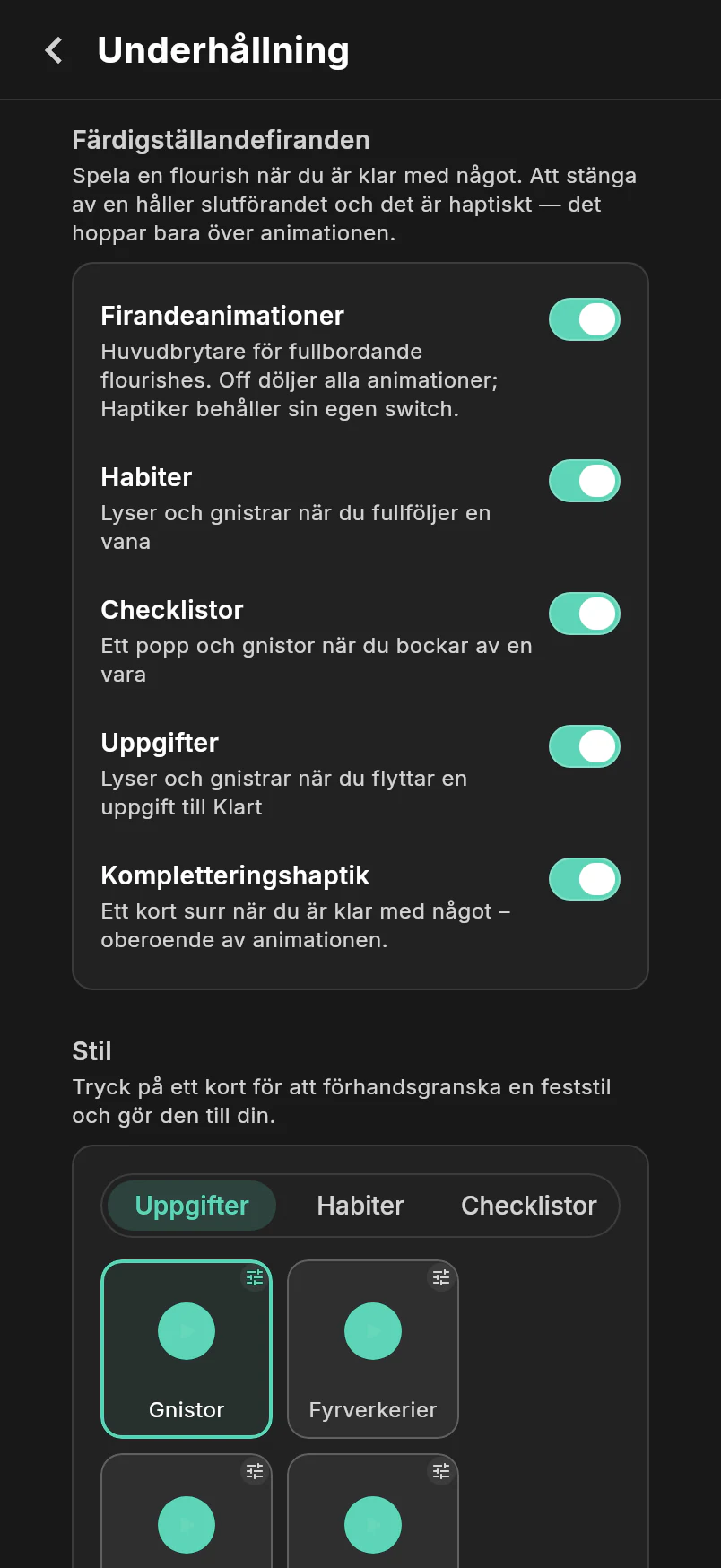
Task: Switch to the Habiter style tab
Action: 360,1206
